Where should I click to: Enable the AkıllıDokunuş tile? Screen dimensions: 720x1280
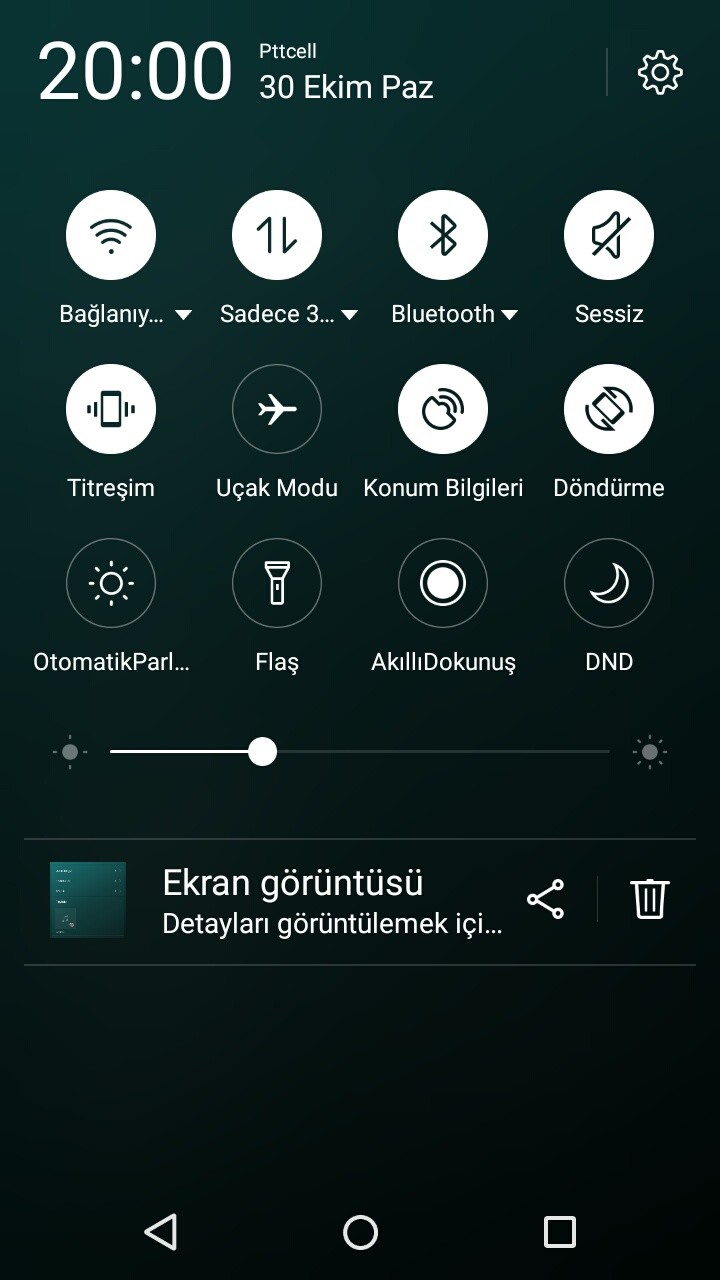pyautogui.click(x=443, y=583)
